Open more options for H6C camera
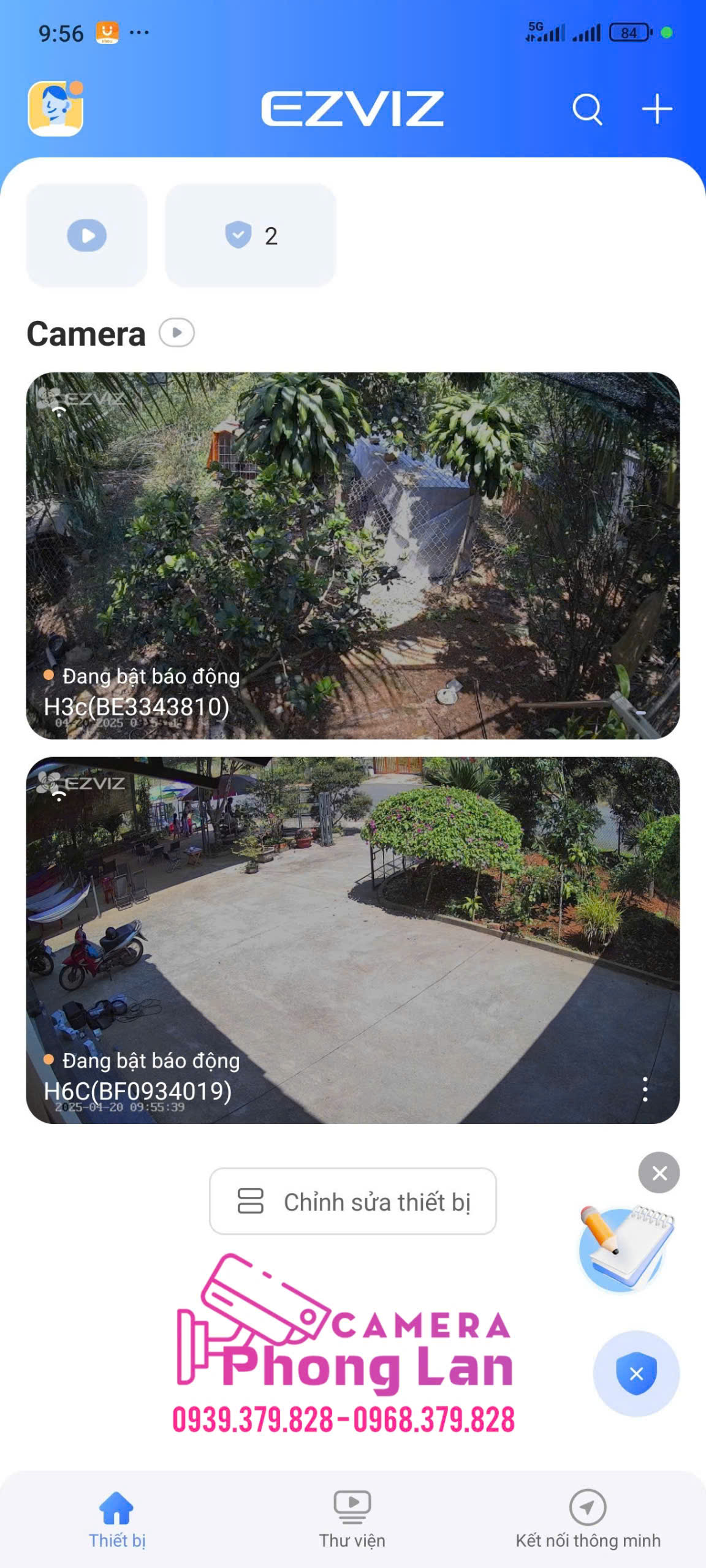Screen dimensions: 706x1568 coord(645,1090)
